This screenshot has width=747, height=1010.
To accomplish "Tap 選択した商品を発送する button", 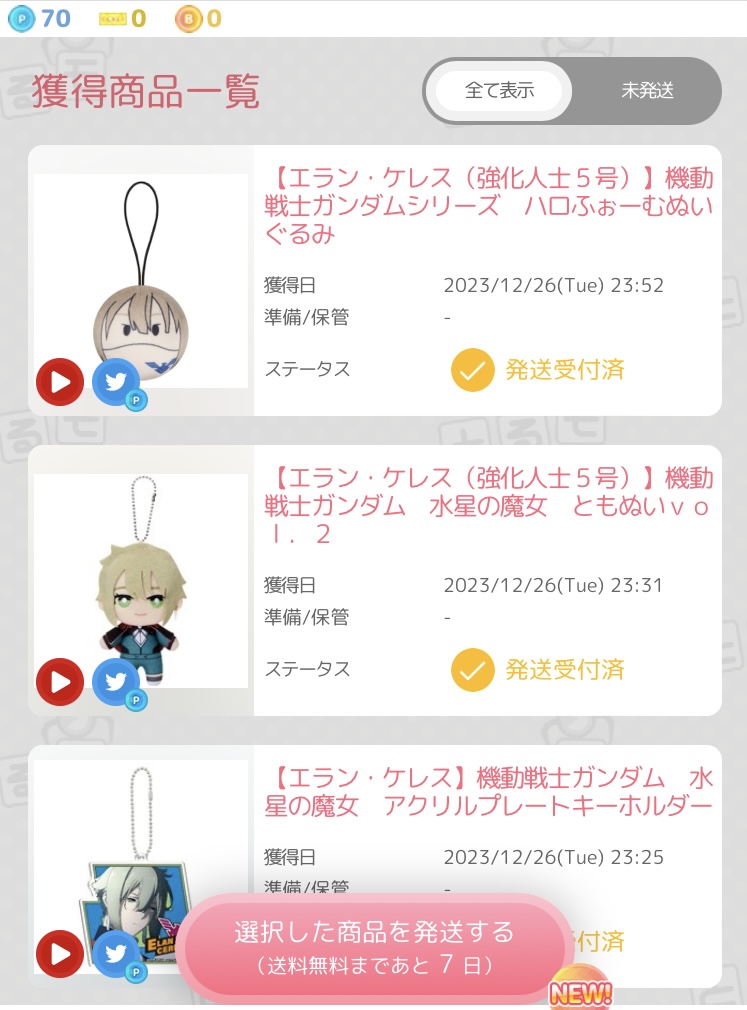I will tap(374, 946).
